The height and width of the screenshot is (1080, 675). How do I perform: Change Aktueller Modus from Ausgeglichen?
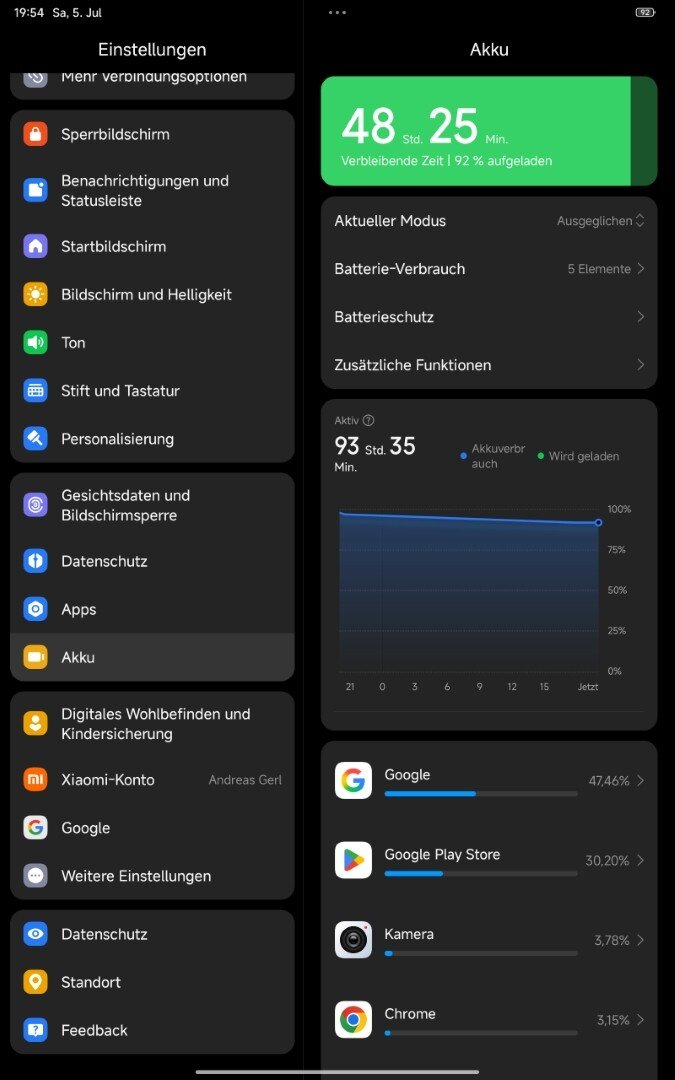tap(600, 221)
